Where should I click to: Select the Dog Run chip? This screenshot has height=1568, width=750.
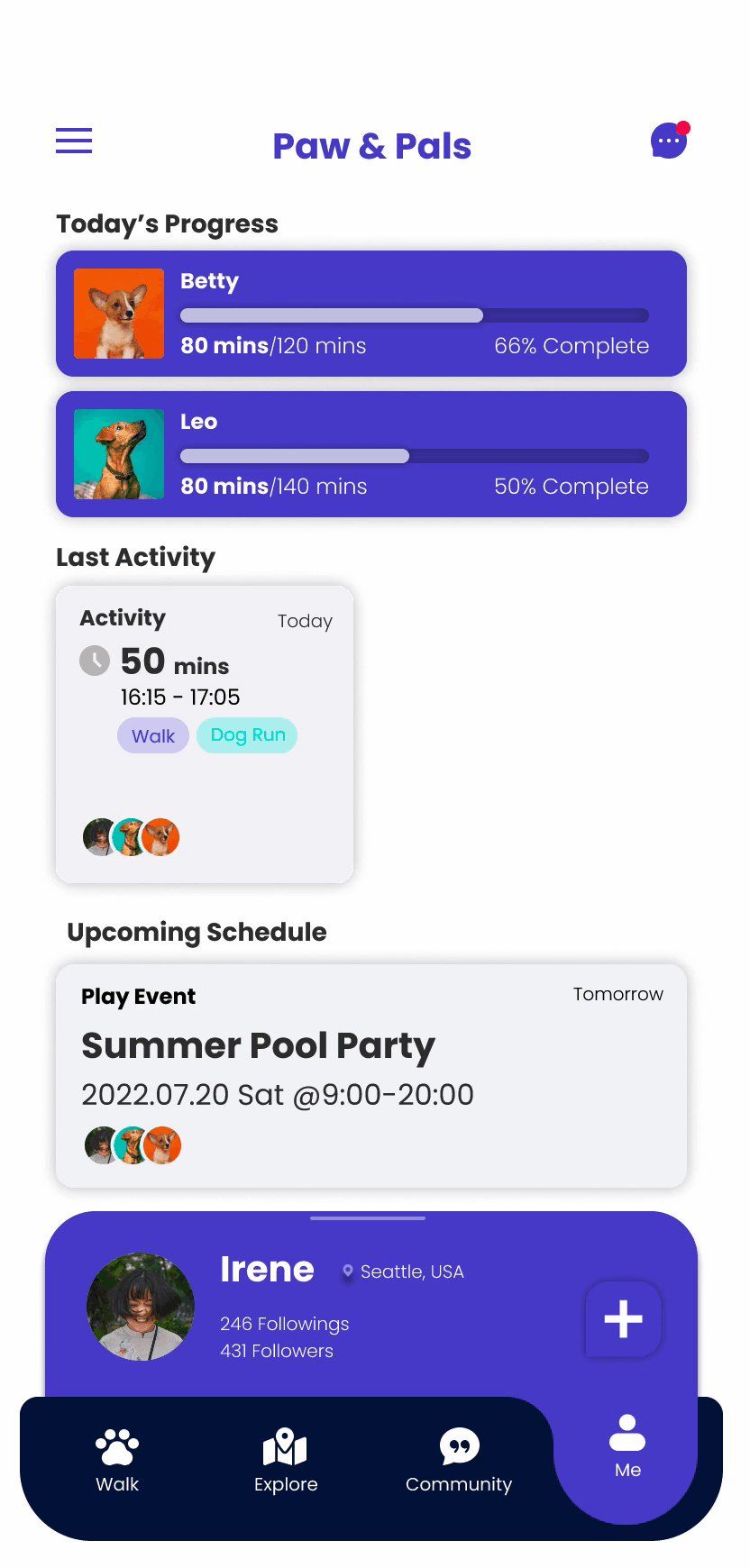(x=247, y=735)
